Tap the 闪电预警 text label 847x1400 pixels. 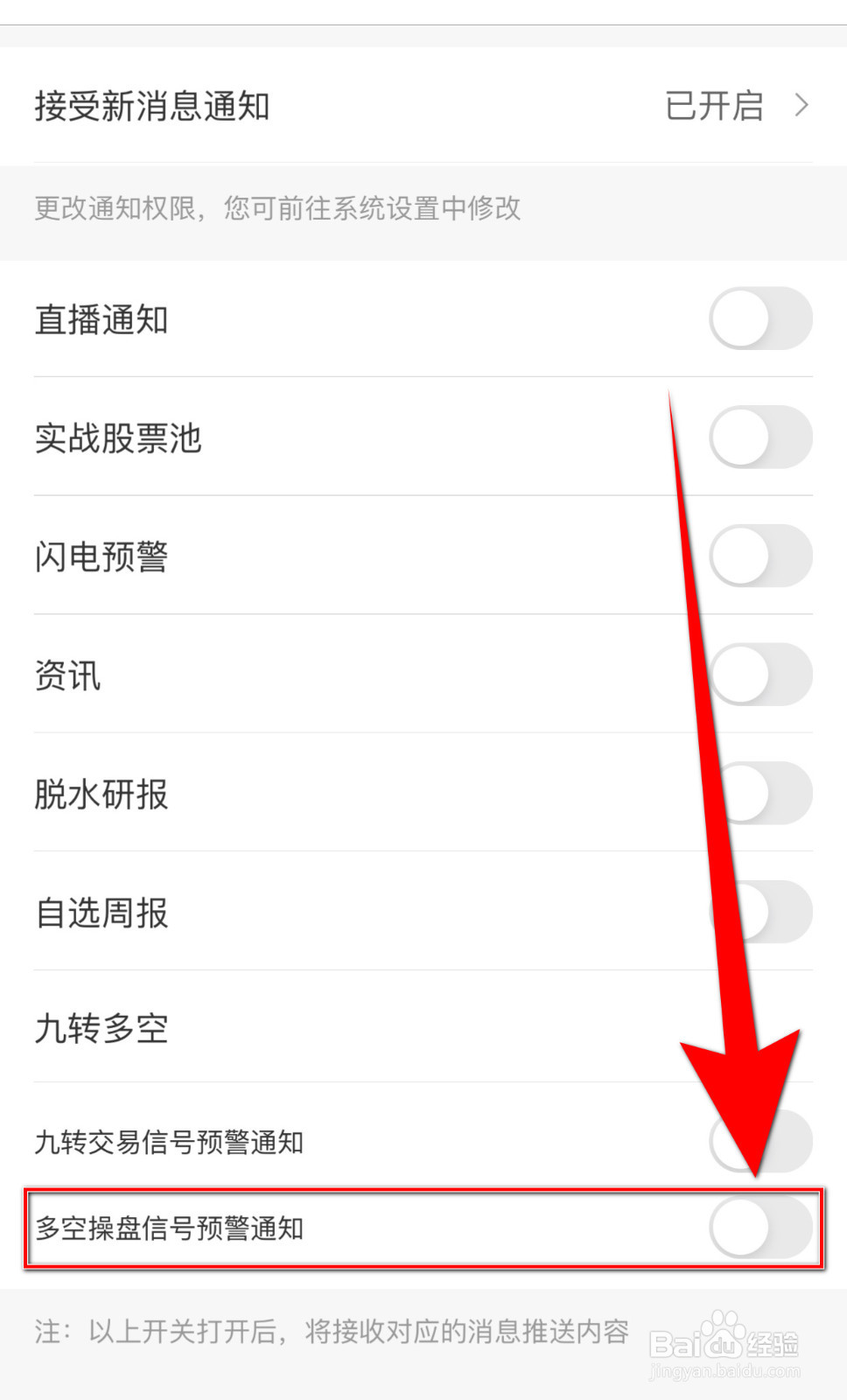(102, 556)
